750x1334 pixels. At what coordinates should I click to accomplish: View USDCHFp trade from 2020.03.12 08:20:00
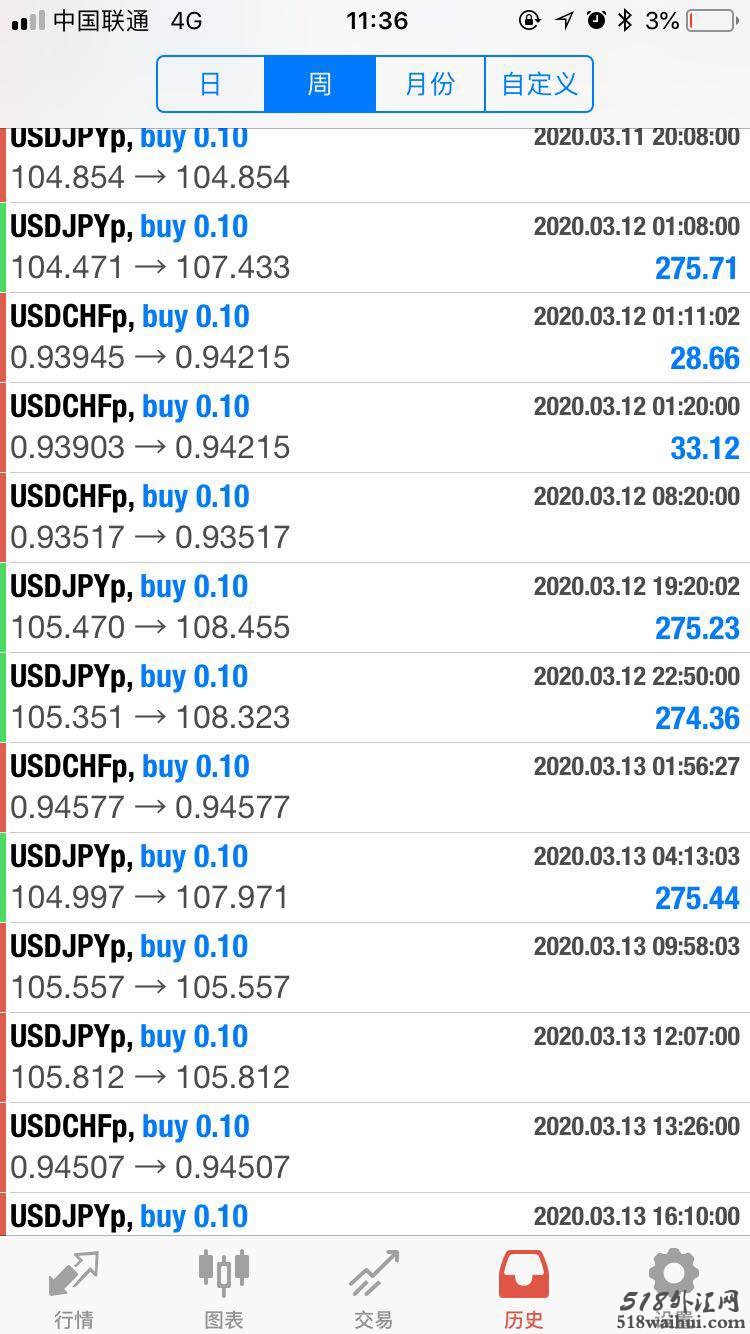[x=375, y=518]
